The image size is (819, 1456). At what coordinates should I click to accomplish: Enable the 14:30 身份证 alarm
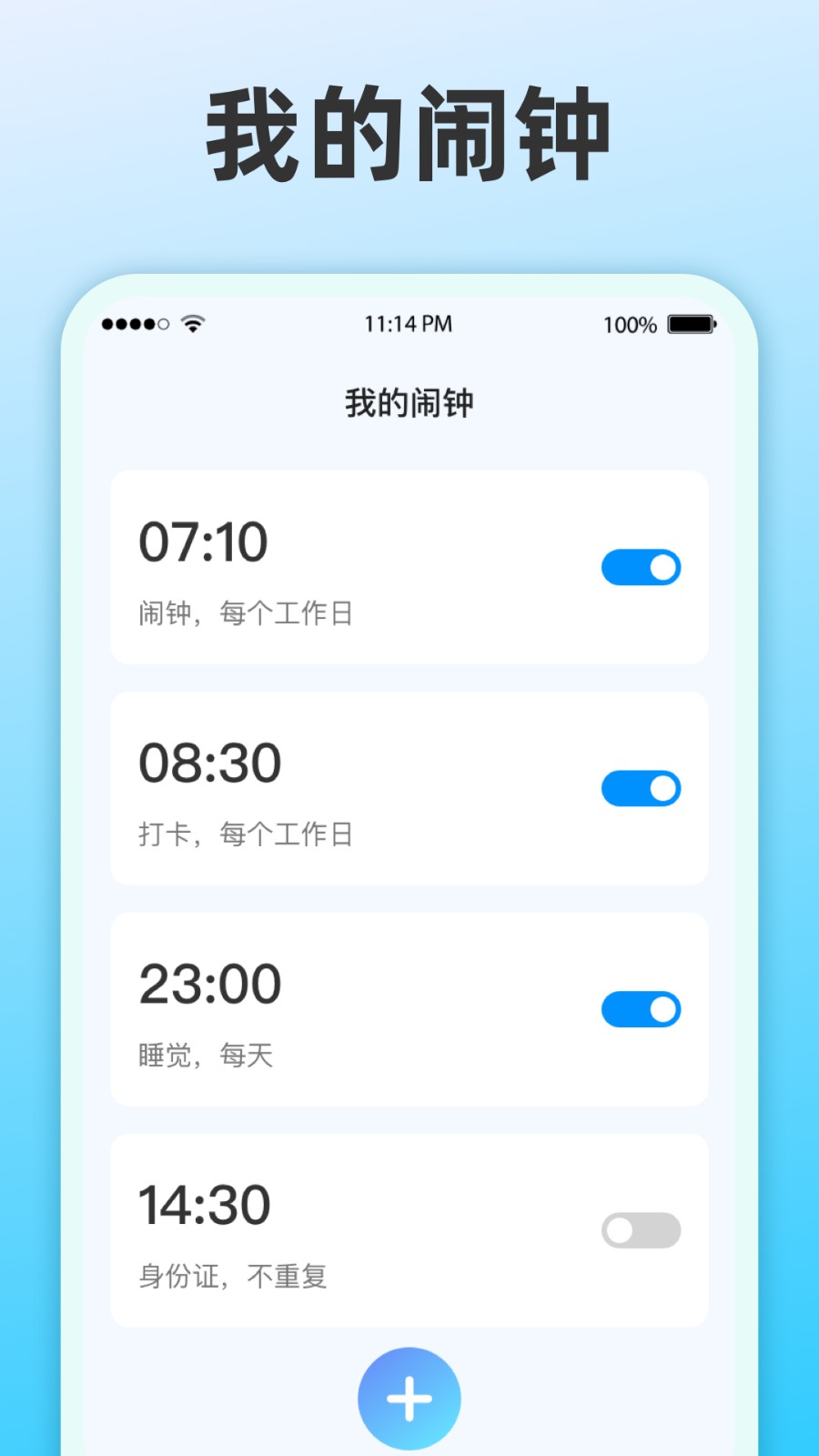pos(642,1229)
